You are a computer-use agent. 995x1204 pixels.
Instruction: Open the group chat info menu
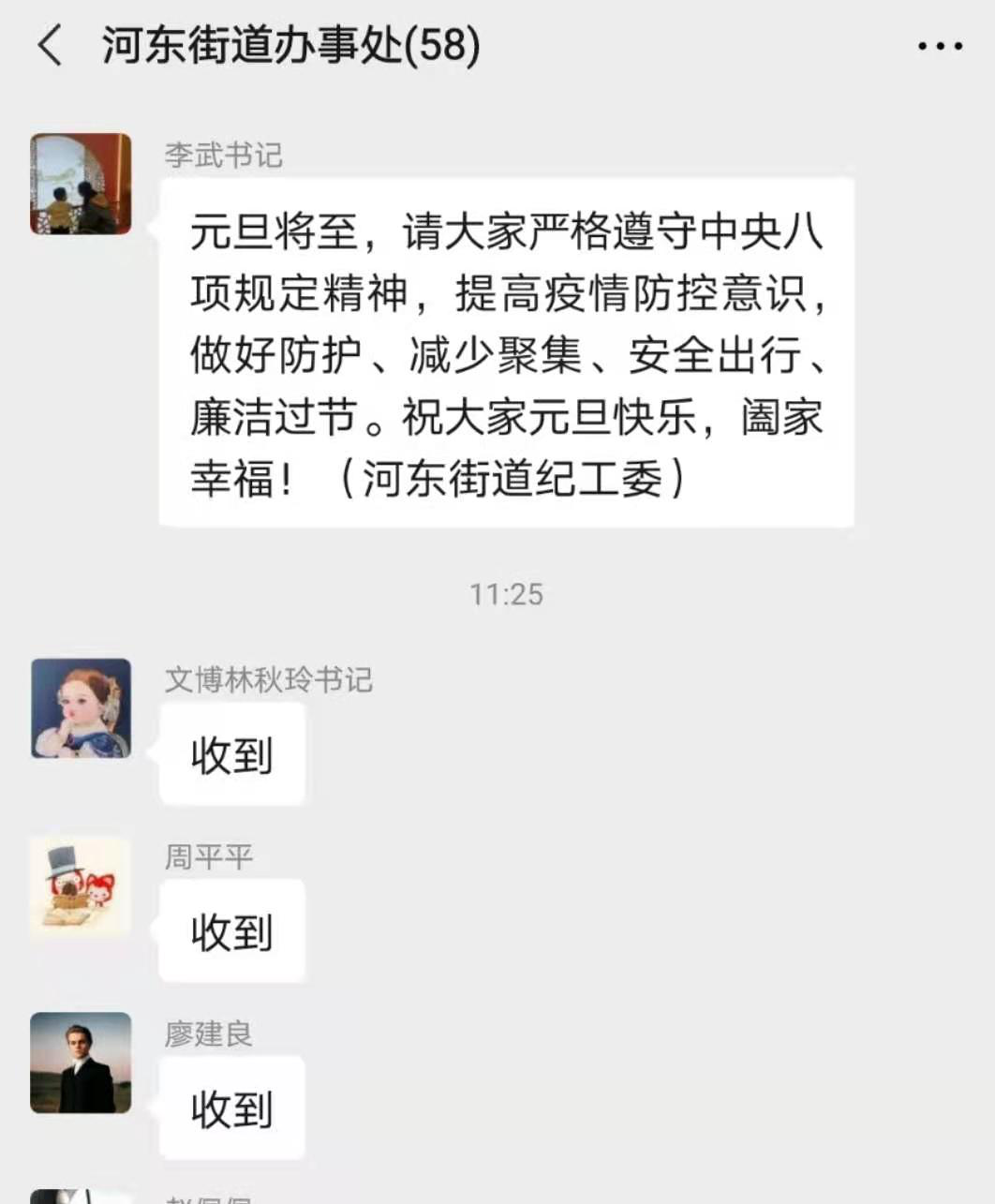click(940, 46)
